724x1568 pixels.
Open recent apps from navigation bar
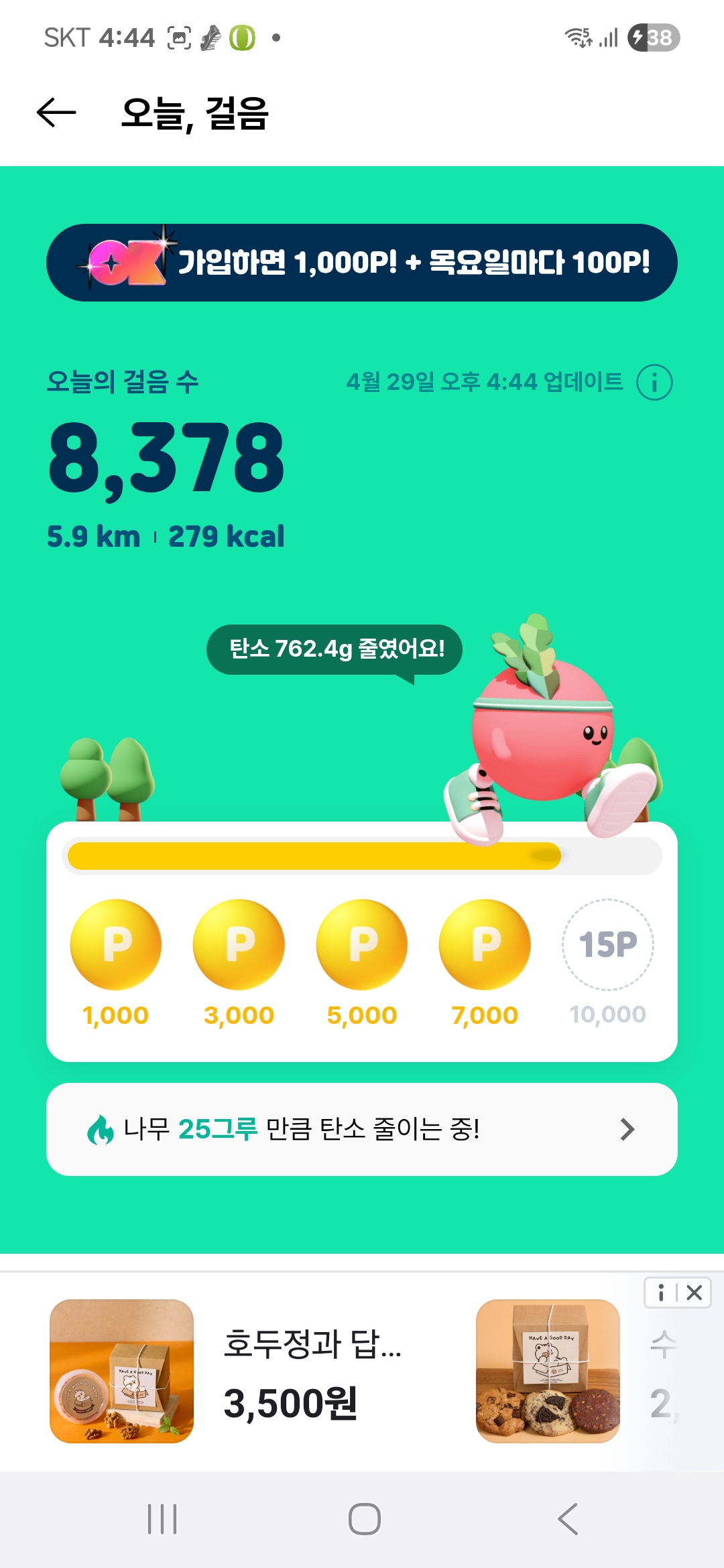pos(162,1519)
